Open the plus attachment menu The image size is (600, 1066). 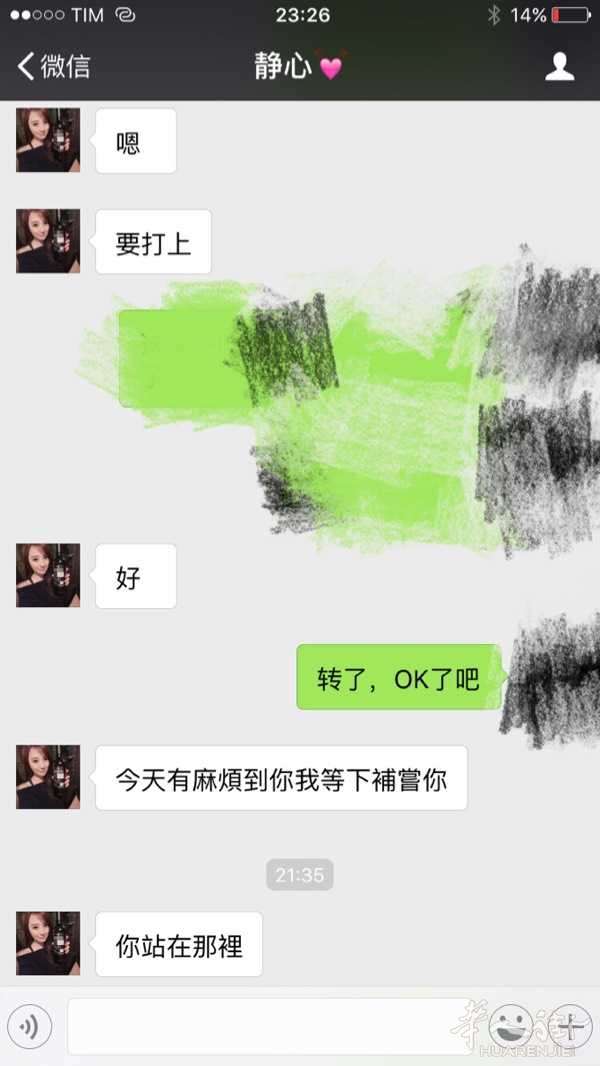(x=572, y=1026)
